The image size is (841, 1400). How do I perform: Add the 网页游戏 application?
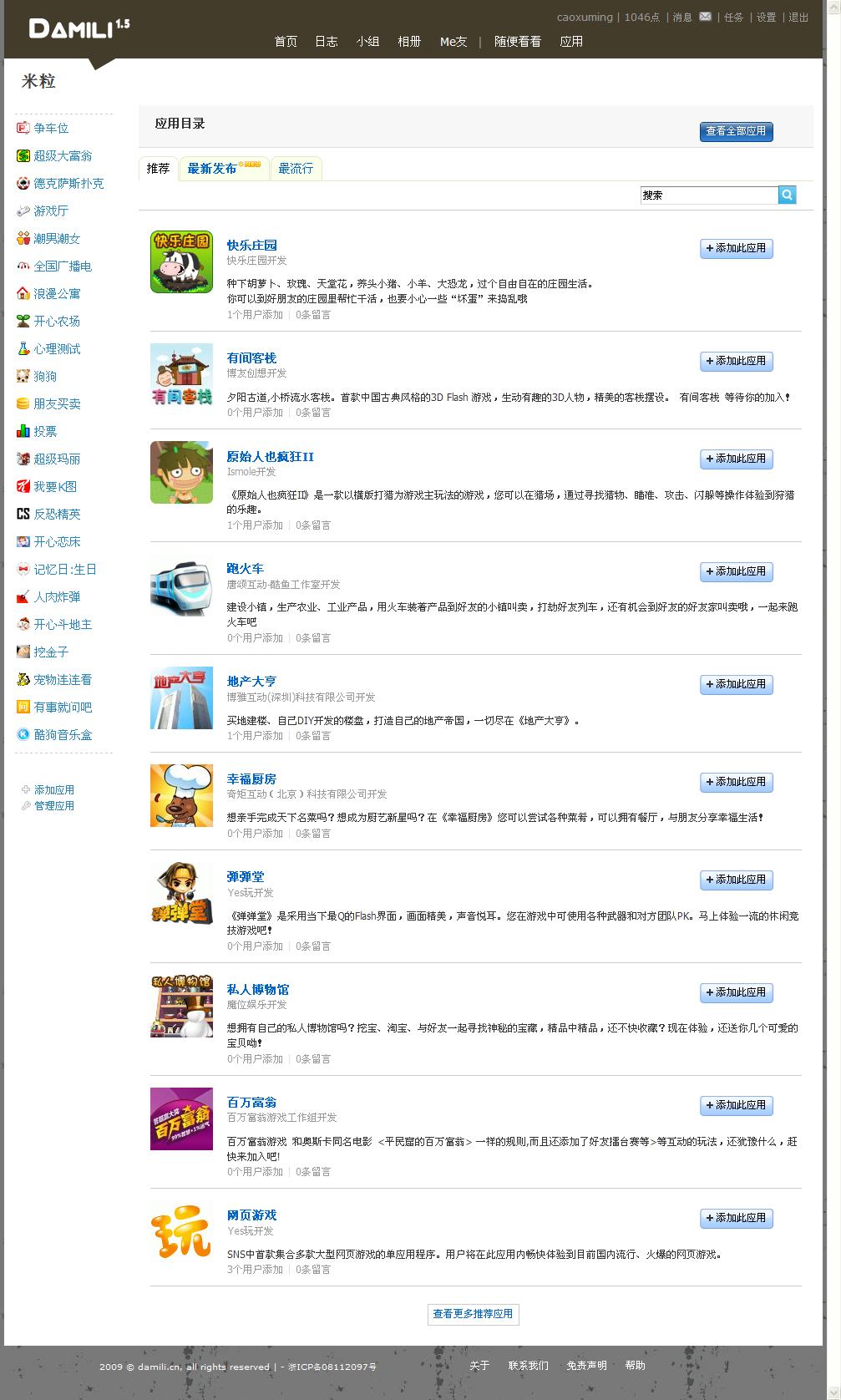pyautogui.click(x=736, y=1218)
